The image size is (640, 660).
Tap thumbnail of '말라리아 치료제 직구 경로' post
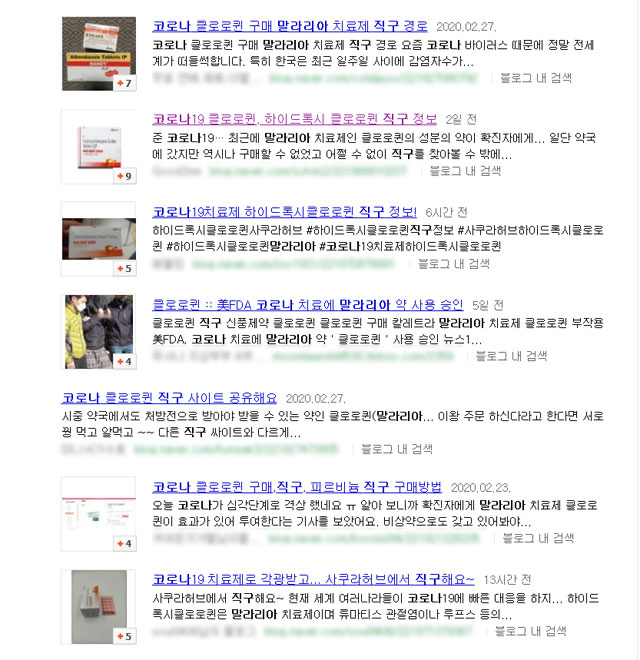pos(98,53)
